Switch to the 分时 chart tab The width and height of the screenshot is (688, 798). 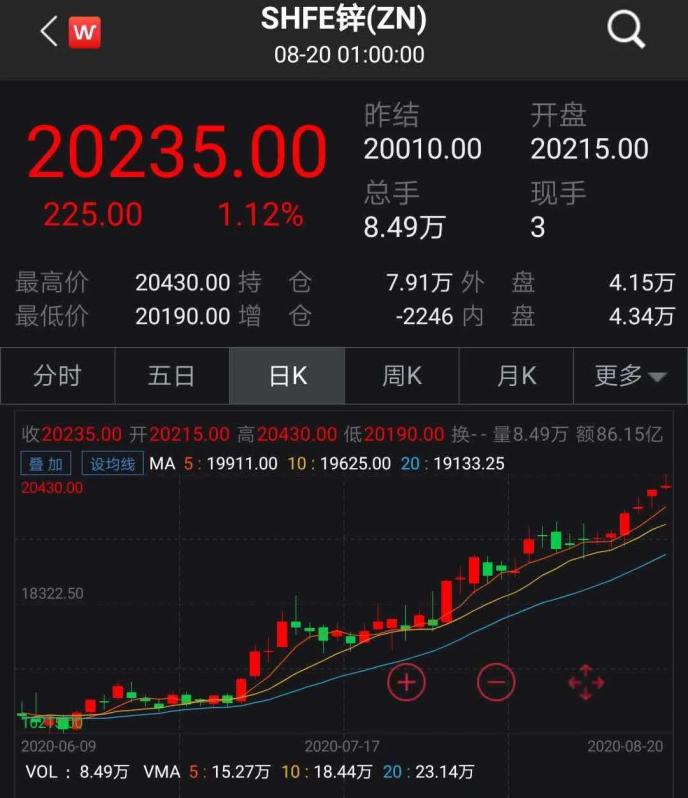[x=57, y=376]
